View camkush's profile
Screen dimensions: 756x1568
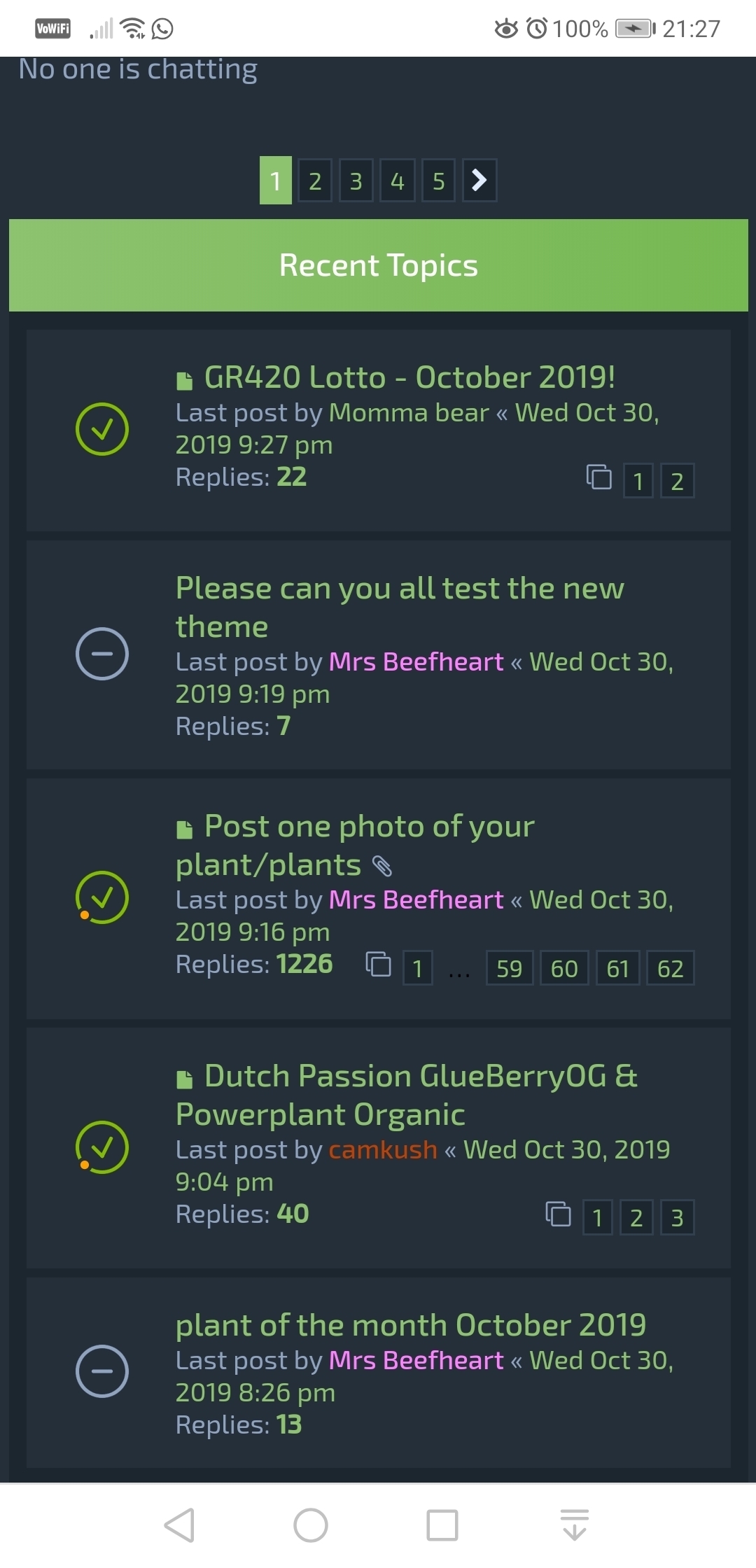pos(383,1150)
